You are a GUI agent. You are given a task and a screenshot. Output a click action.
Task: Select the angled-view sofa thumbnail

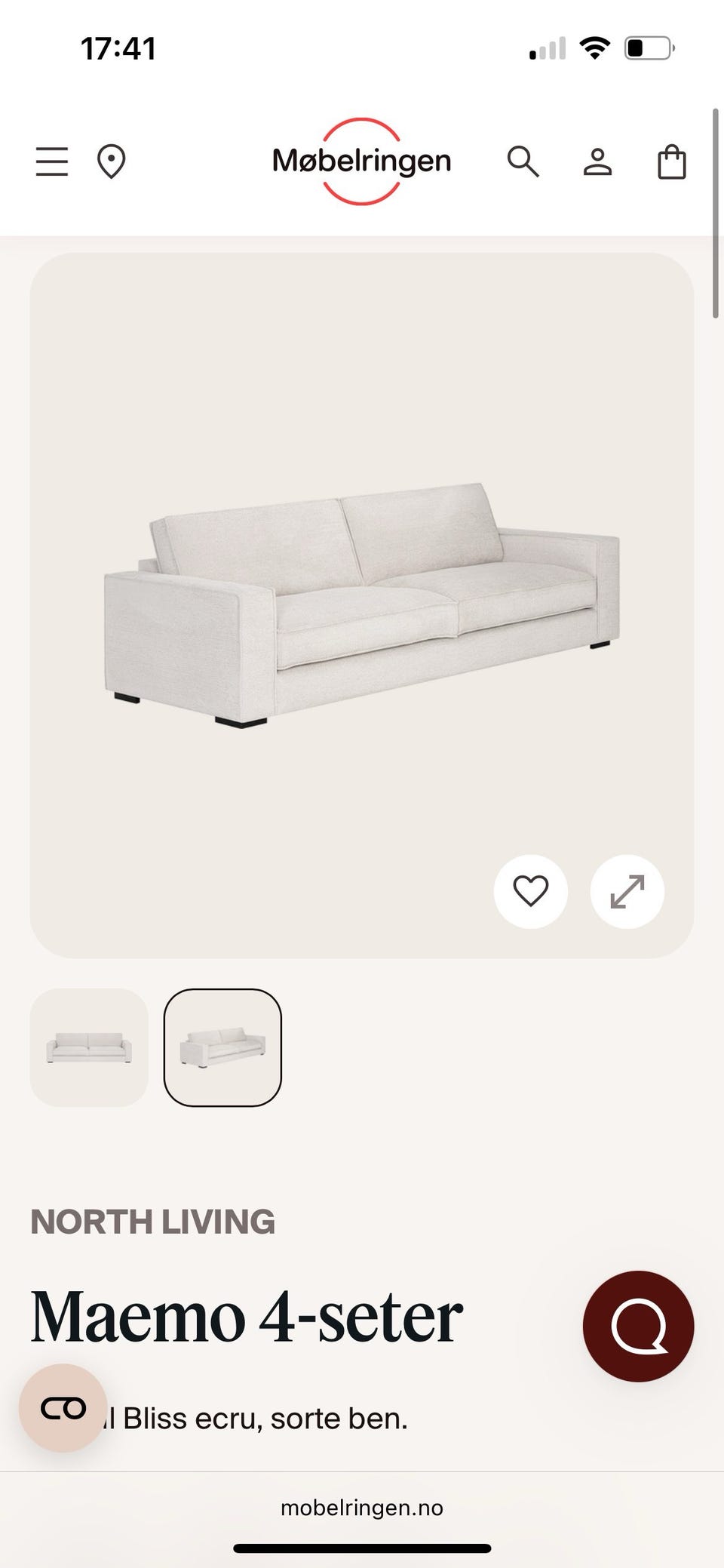[x=222, y=1047]
